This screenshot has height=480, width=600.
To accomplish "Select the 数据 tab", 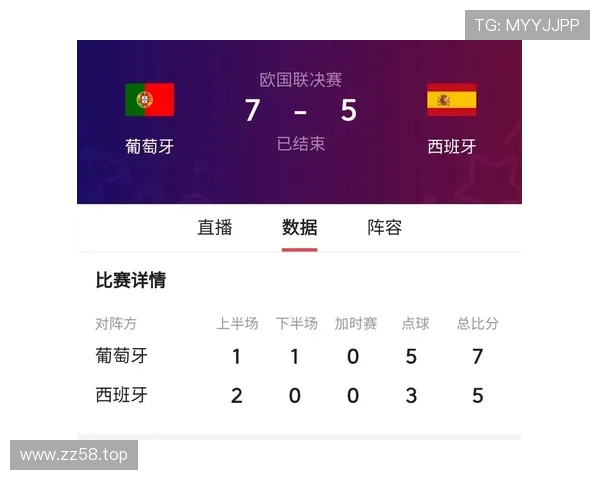I will point(300,228).
